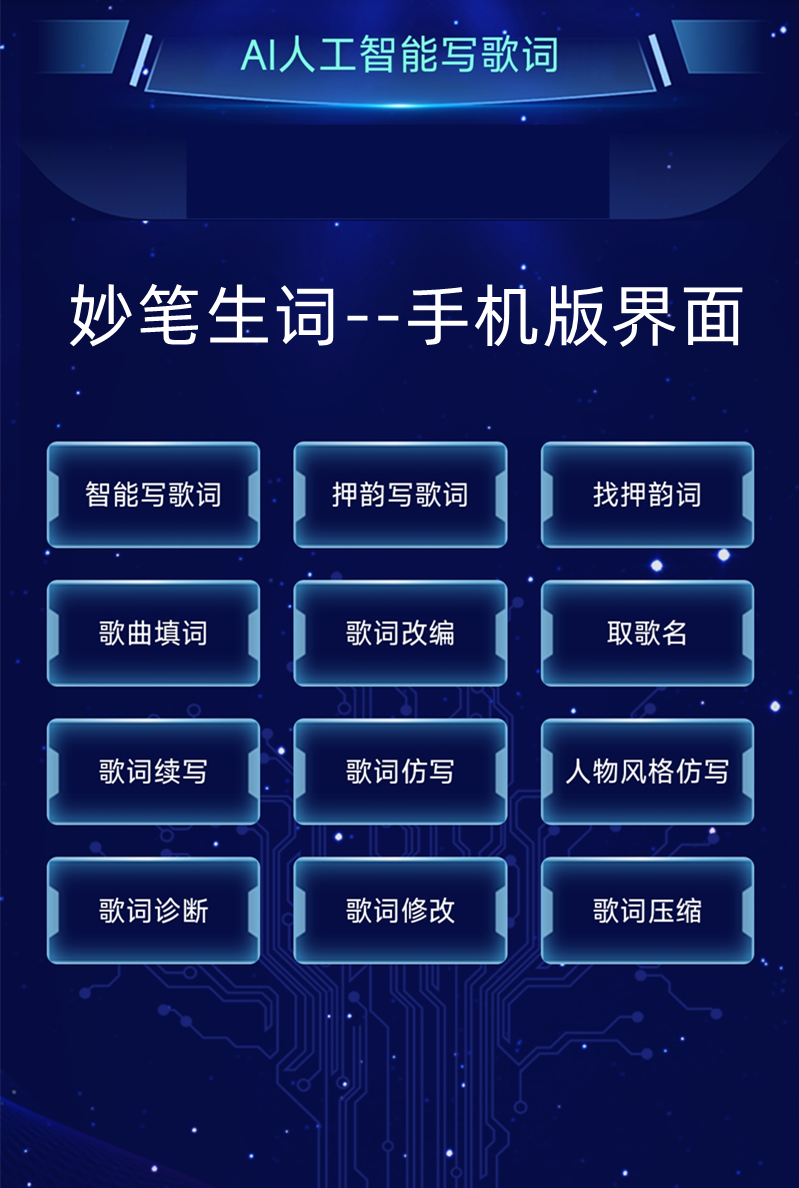Open 歌词修改 function

(400, 910)
